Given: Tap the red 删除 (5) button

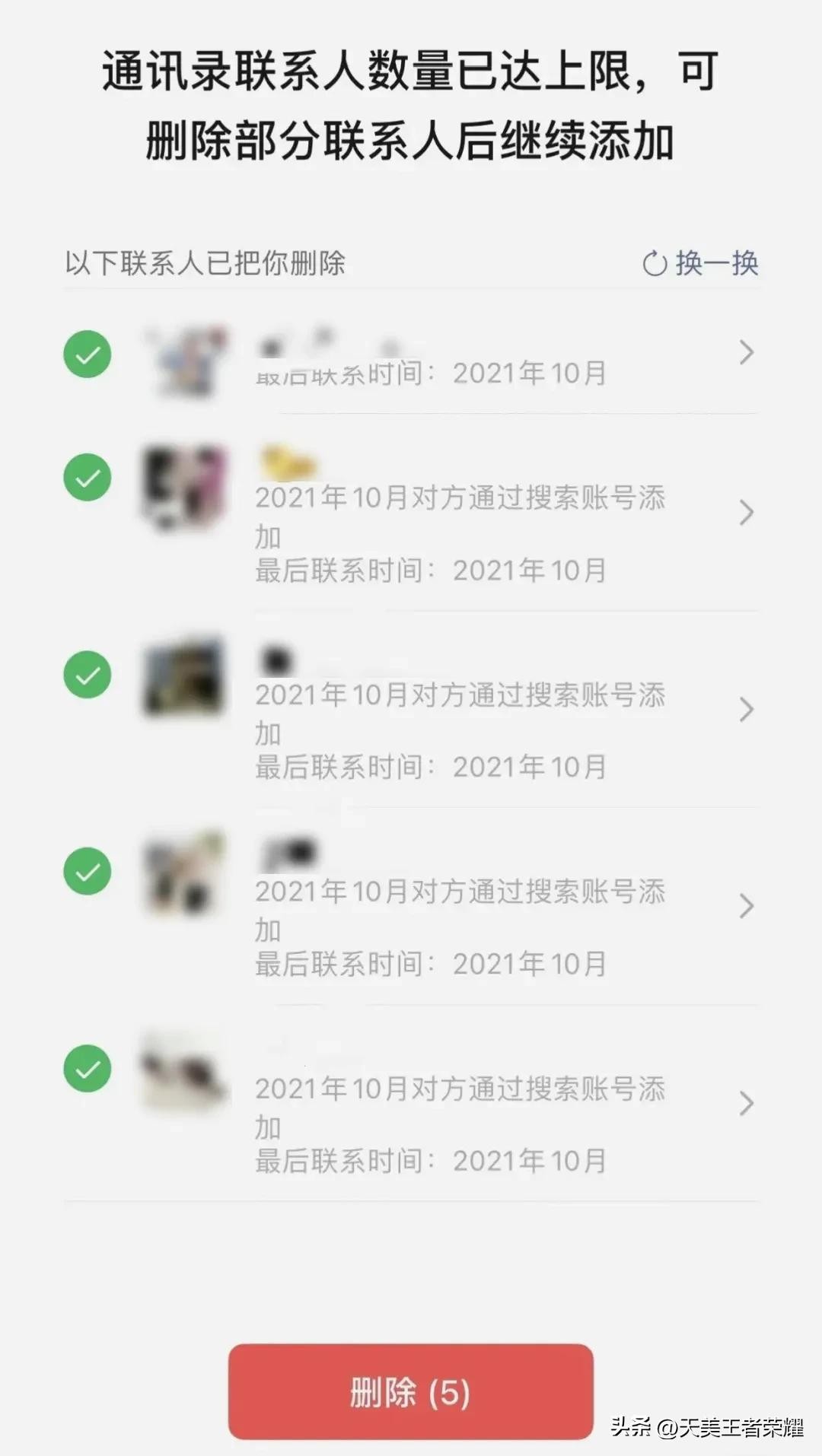Looking at the screenshot, I should point(410,1392).
